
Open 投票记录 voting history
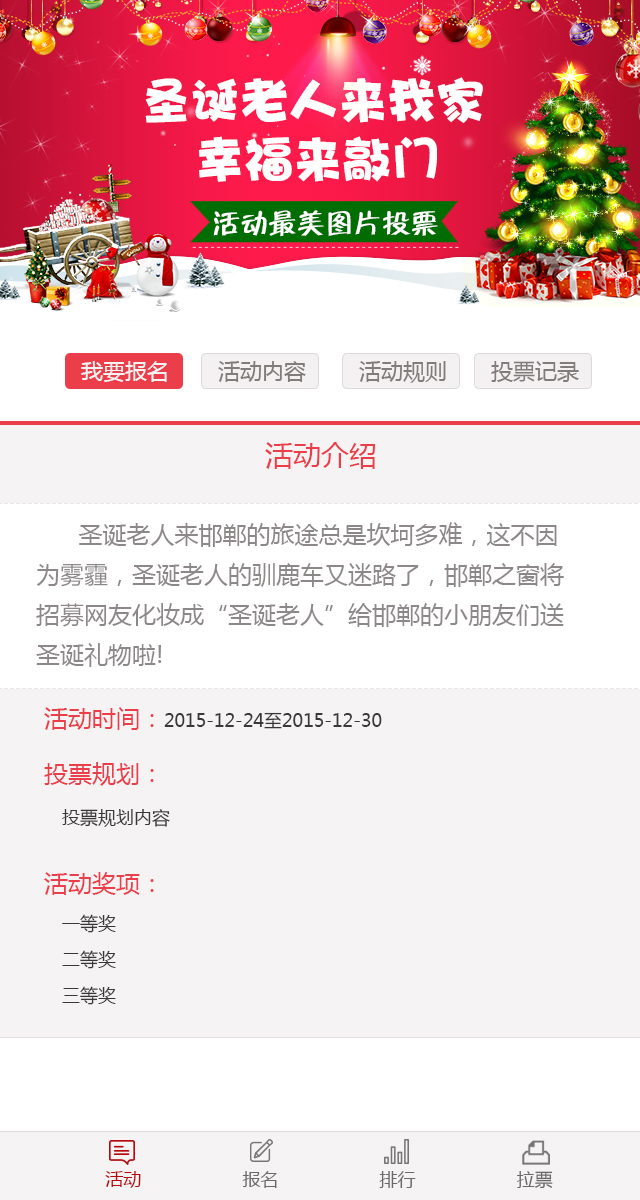tap(533, 371)
